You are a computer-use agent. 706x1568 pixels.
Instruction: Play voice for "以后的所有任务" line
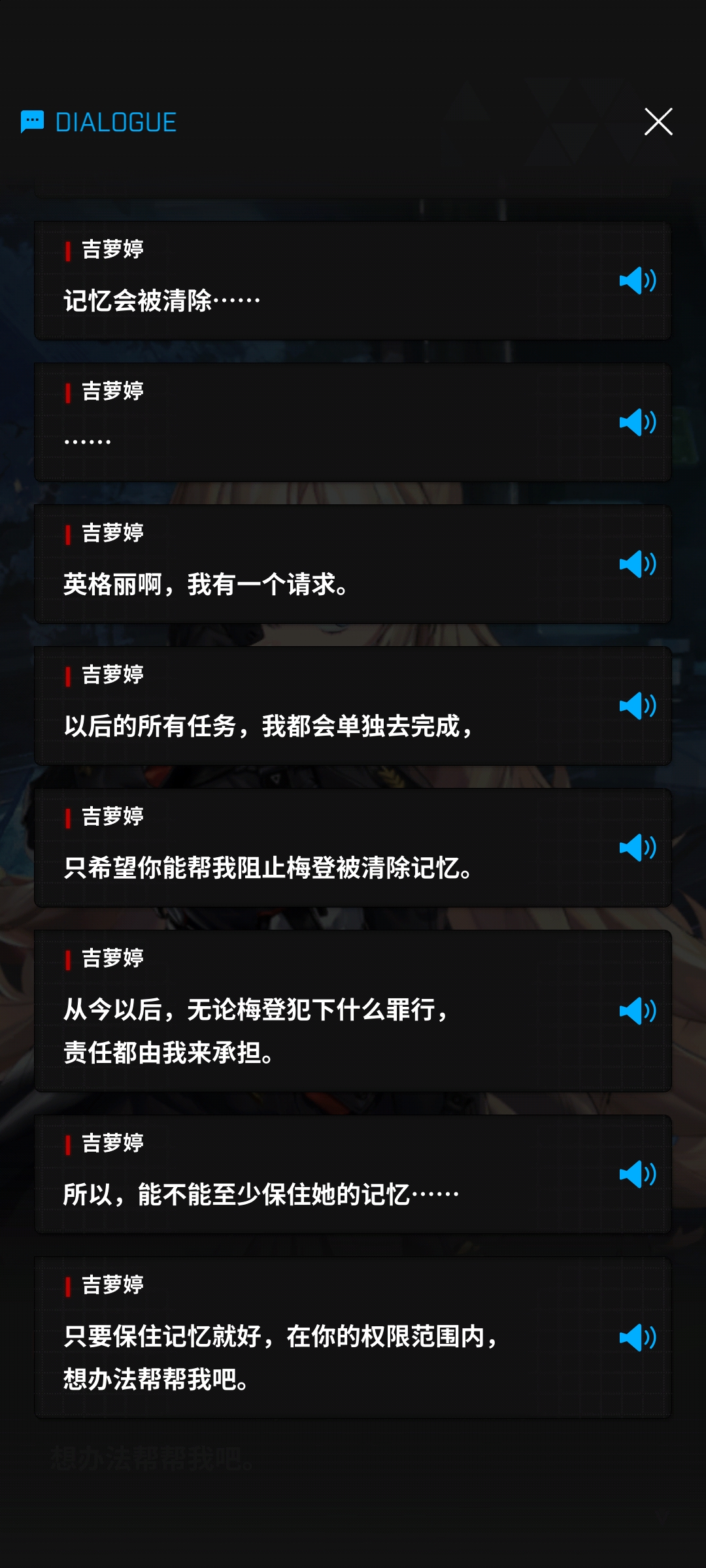(x=637, y=706)
